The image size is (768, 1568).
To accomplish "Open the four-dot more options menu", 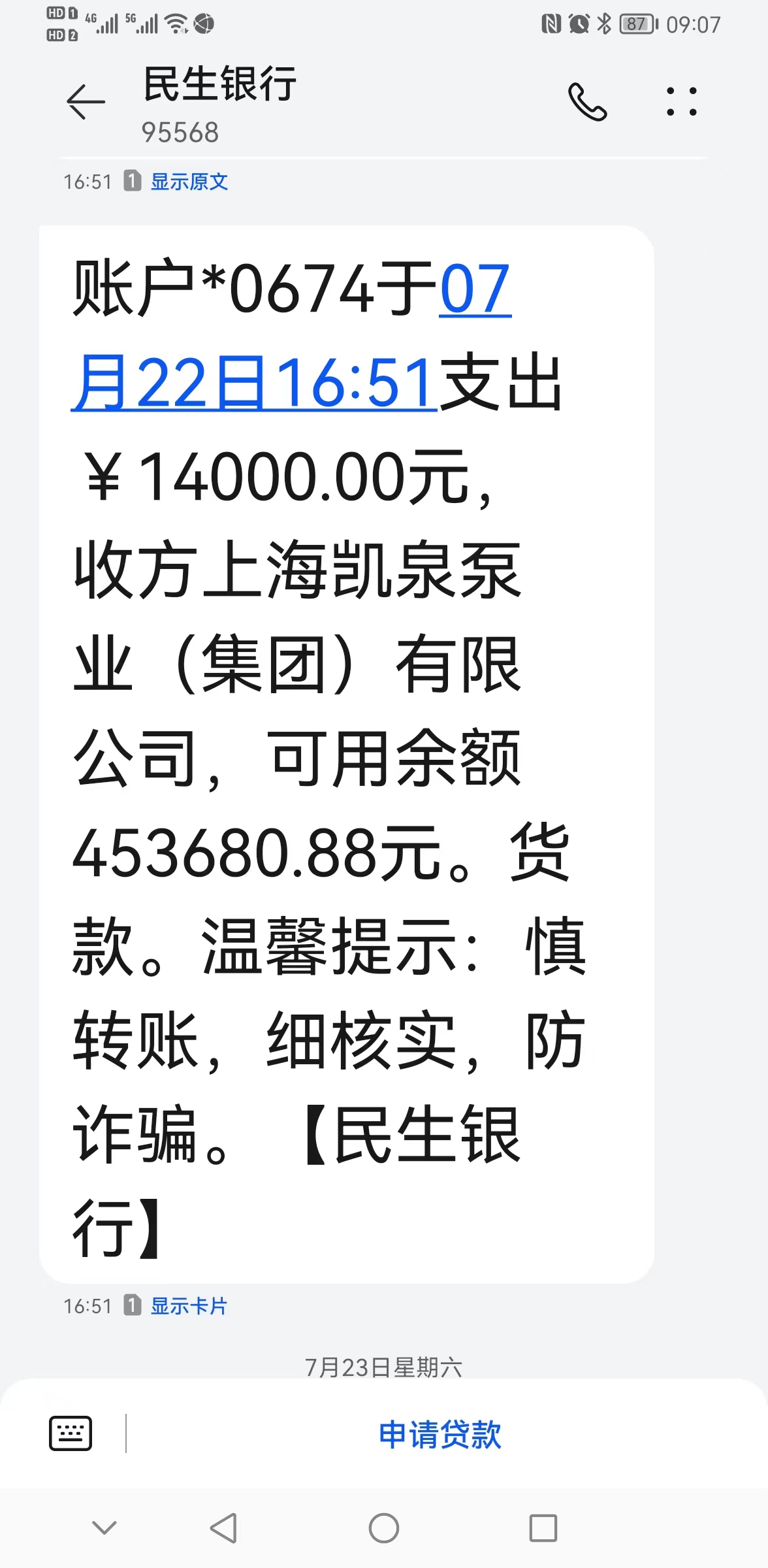I will click(681, 102).
